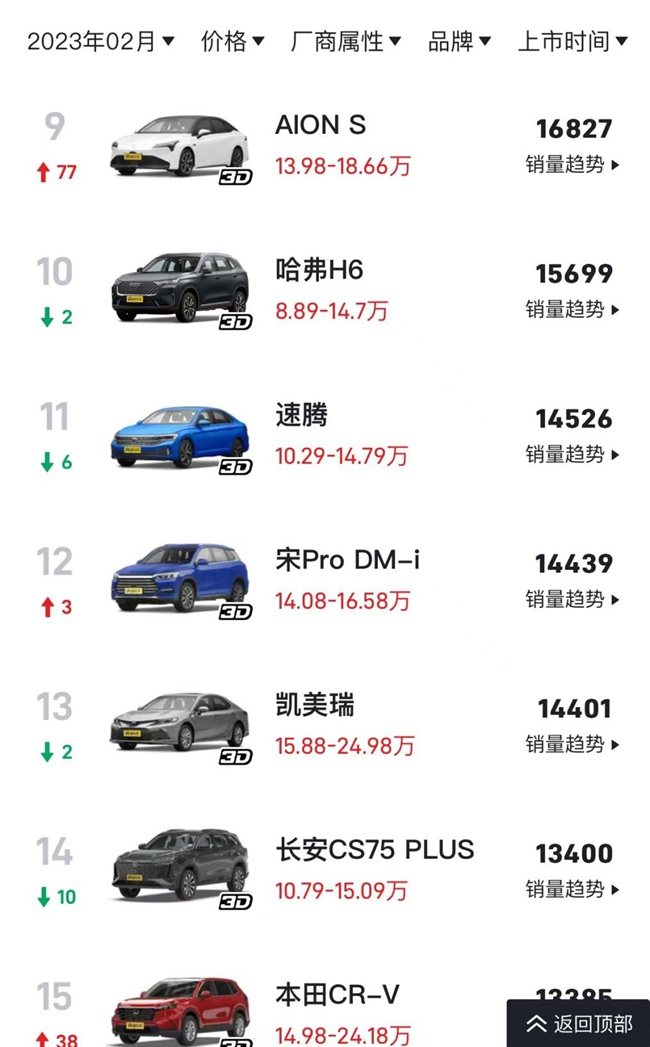Open the 2023年02月 date dropdown
Image resolution: width=650 pixels, height=1047 pixels.
pos(100,41)
